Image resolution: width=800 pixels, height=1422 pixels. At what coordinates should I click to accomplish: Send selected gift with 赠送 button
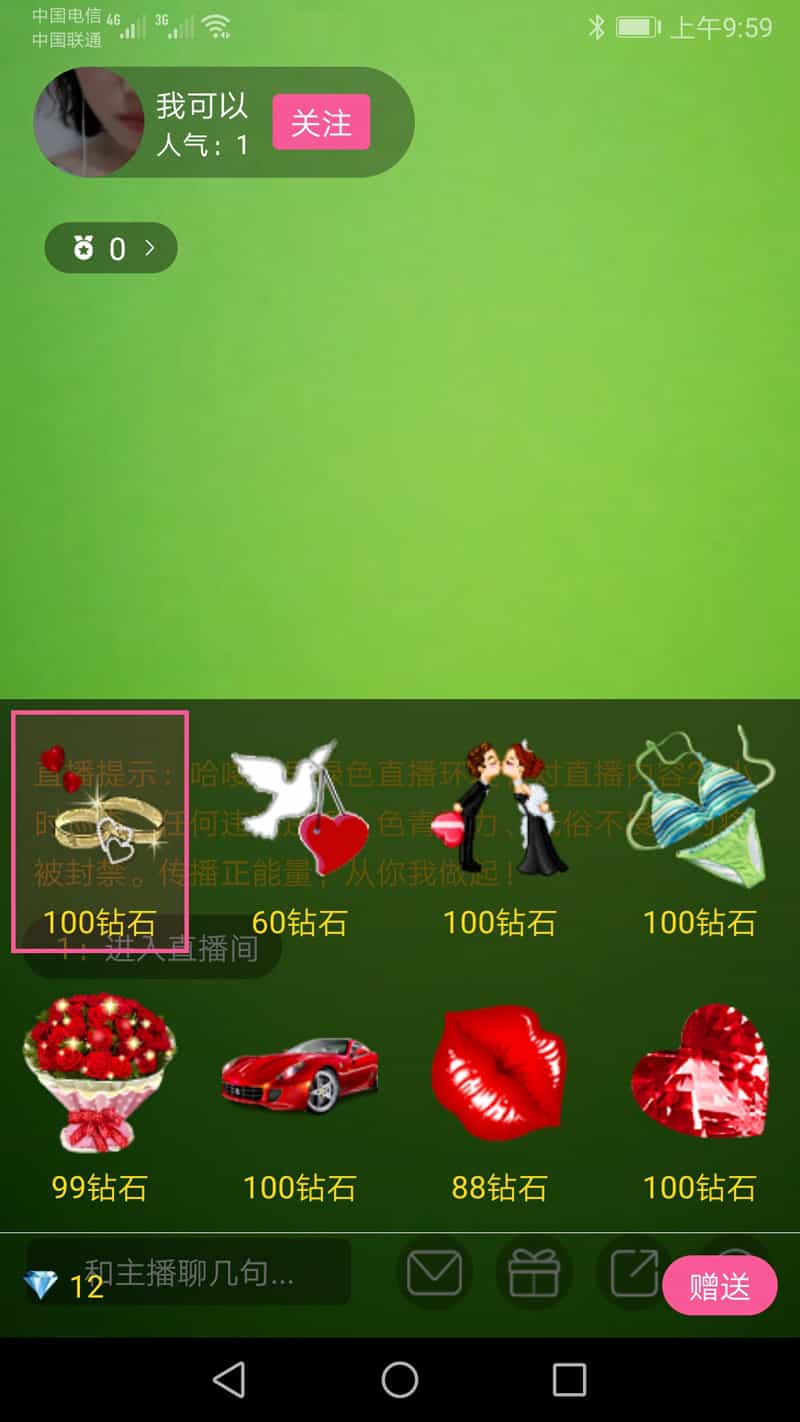[x=719, y=1286]
